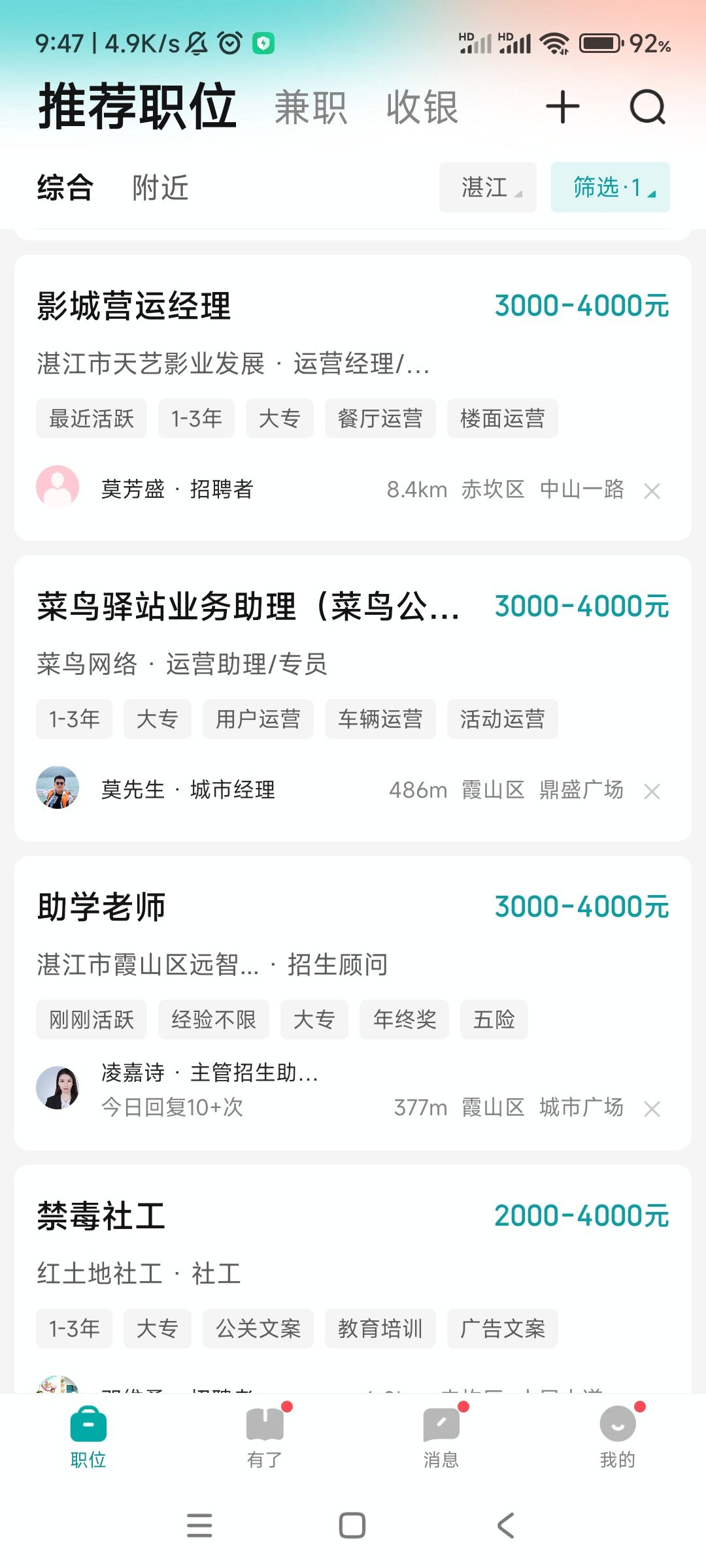Open the search magnifier icon

pos(647,107)
